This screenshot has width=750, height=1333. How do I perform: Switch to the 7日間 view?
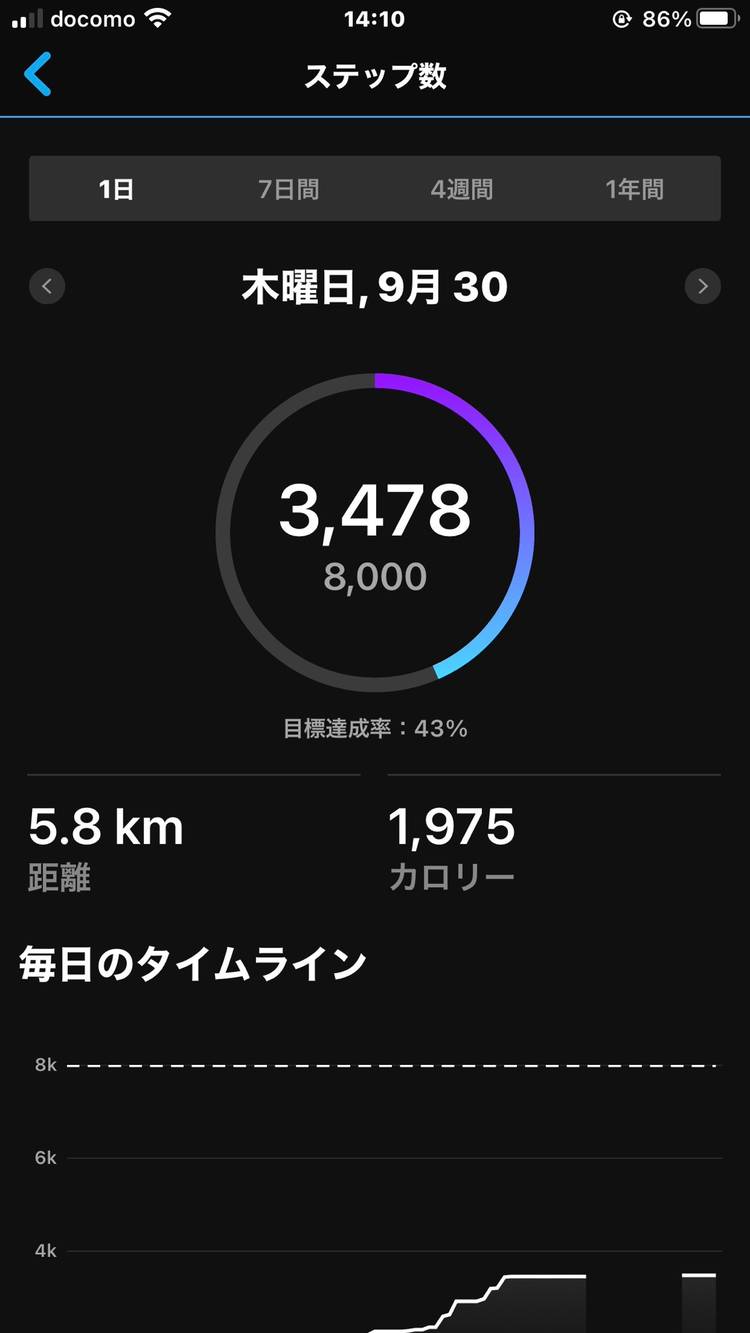[x=289, y=189]
